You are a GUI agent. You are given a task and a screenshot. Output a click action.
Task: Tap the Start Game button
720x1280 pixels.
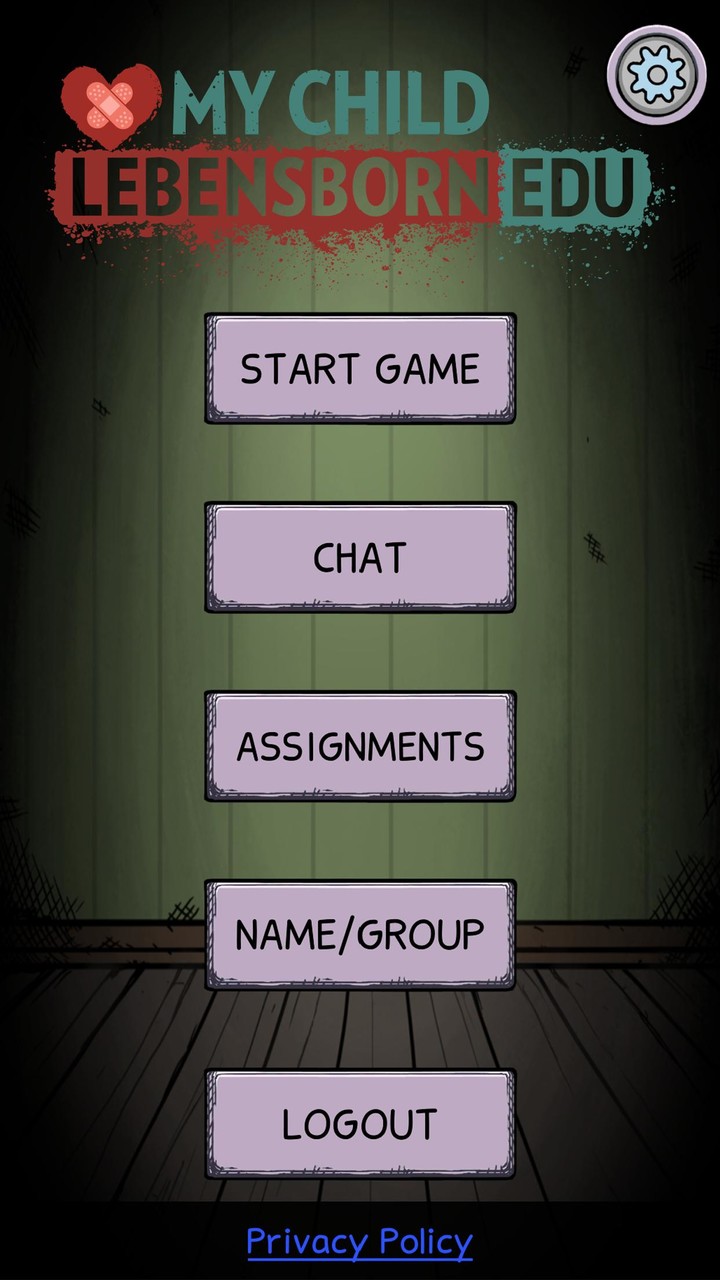tap(360, 369)
